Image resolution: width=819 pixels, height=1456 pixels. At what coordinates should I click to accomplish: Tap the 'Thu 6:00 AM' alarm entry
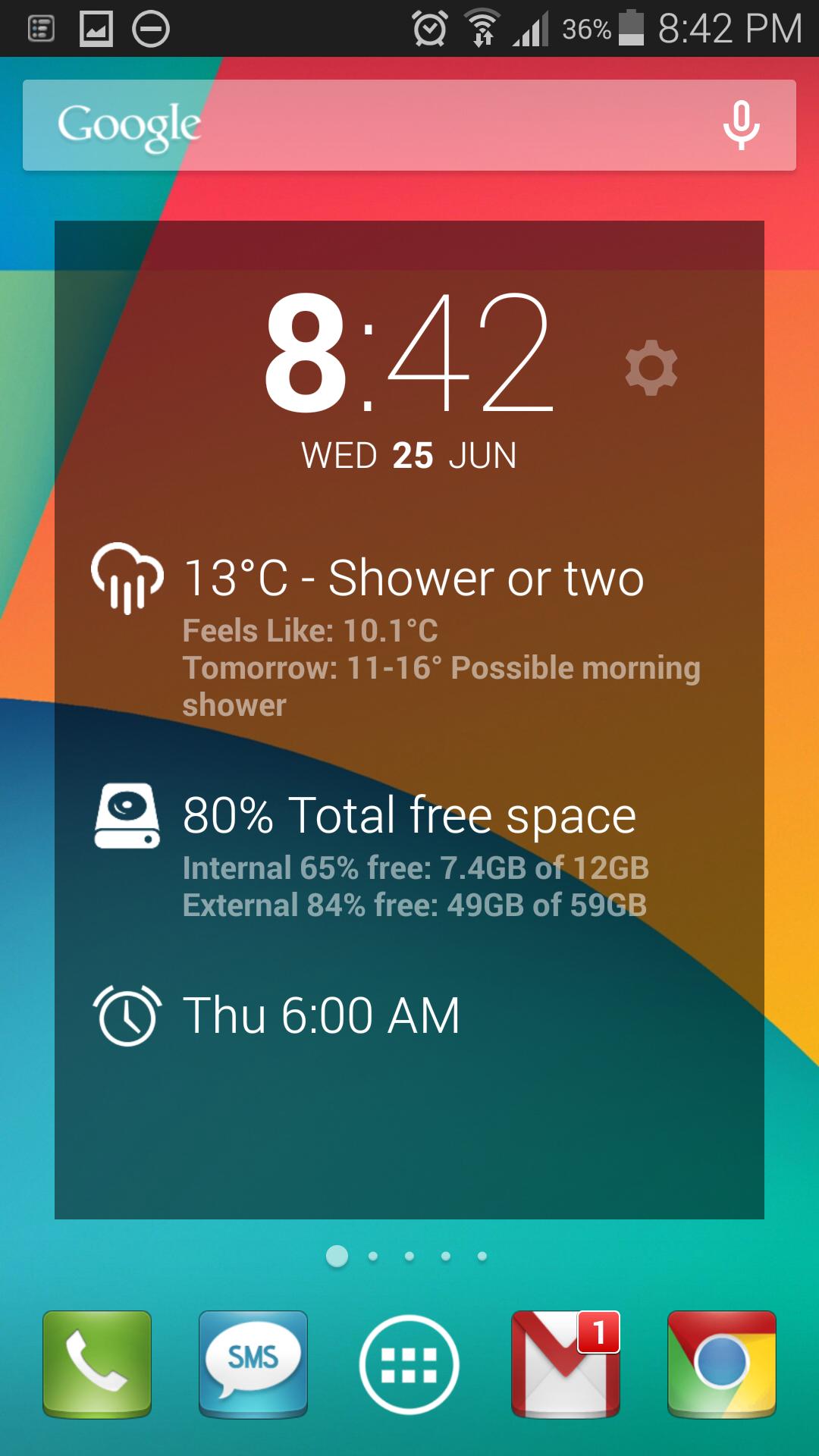click(322, 1016)
